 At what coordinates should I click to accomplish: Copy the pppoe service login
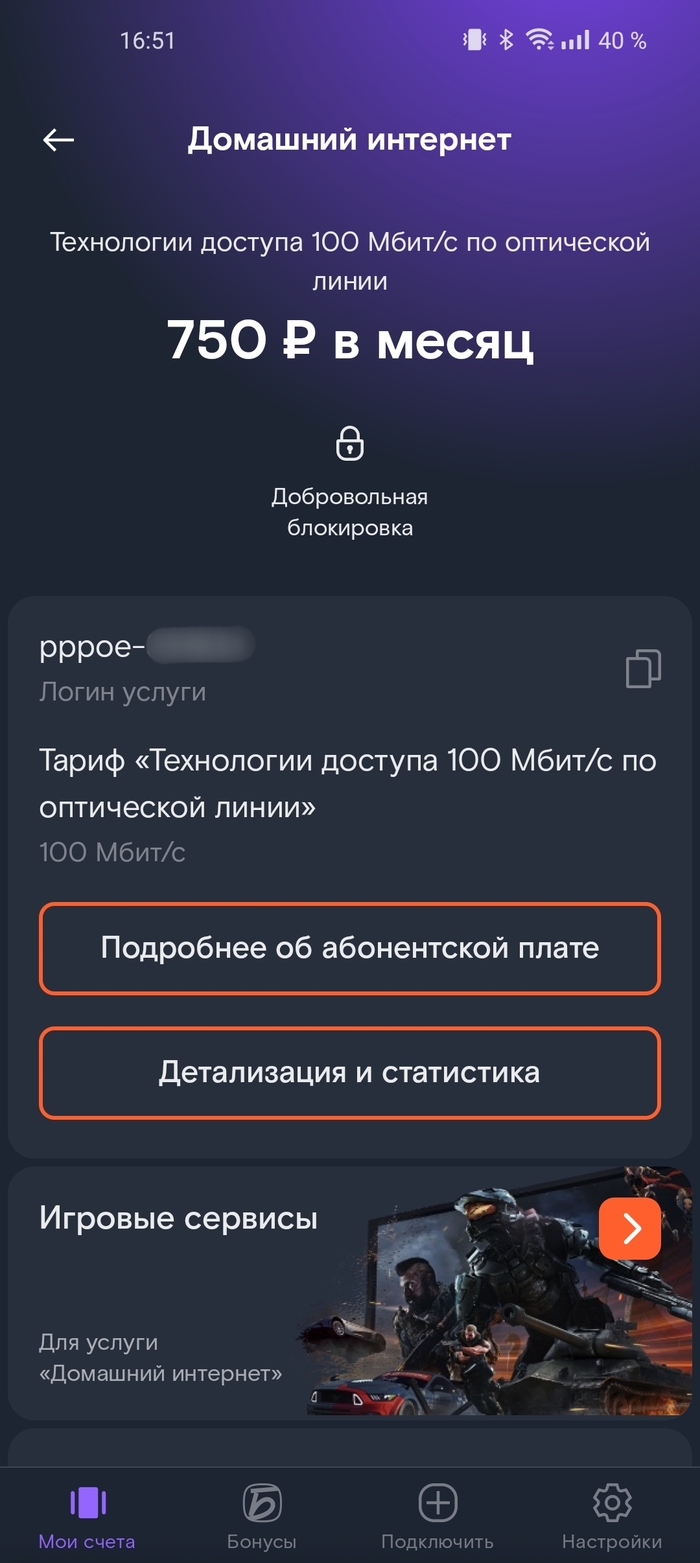tap(643, 669)
